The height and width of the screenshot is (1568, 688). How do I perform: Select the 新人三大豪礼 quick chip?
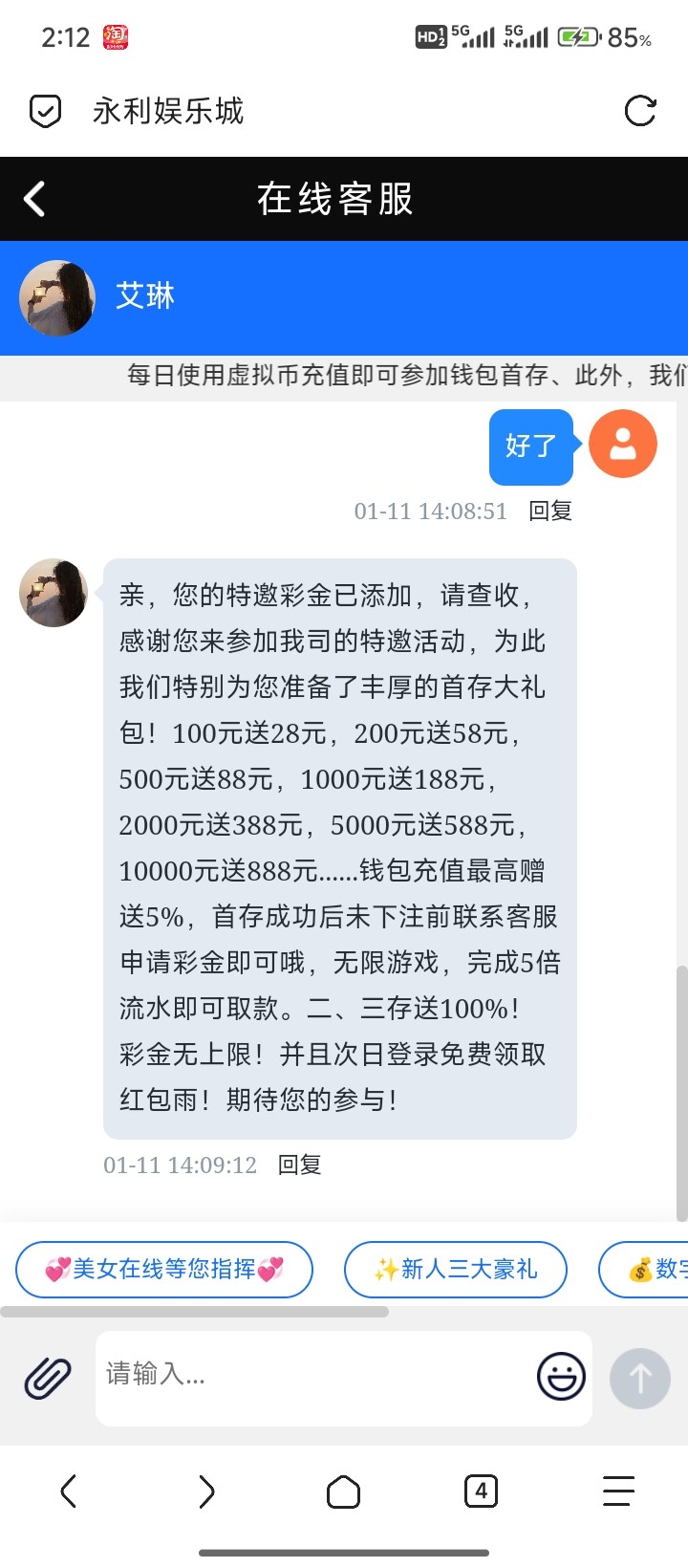[x=455, y=1269]
